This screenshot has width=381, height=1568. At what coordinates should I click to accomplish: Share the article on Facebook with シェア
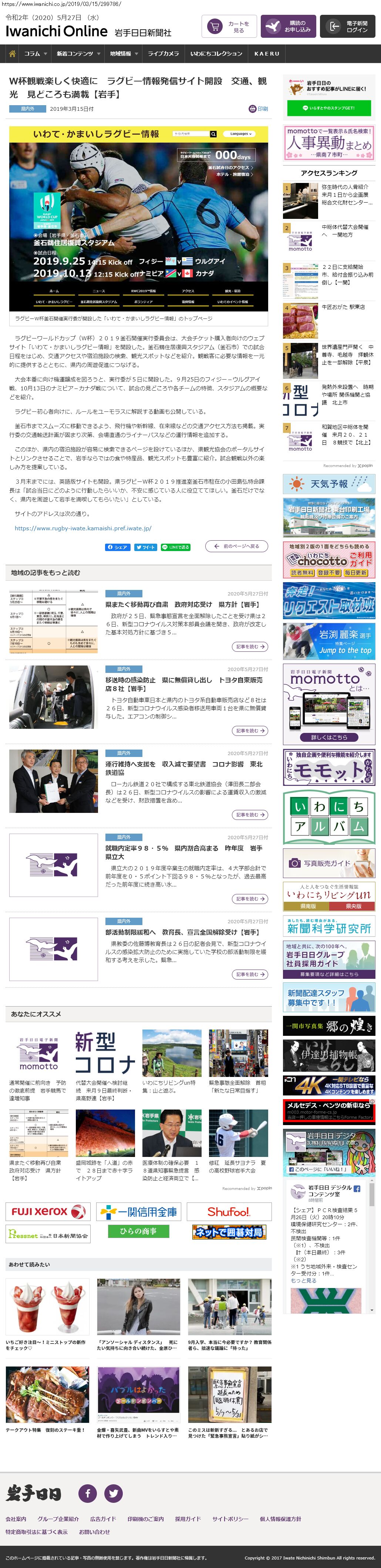point(118,547)
